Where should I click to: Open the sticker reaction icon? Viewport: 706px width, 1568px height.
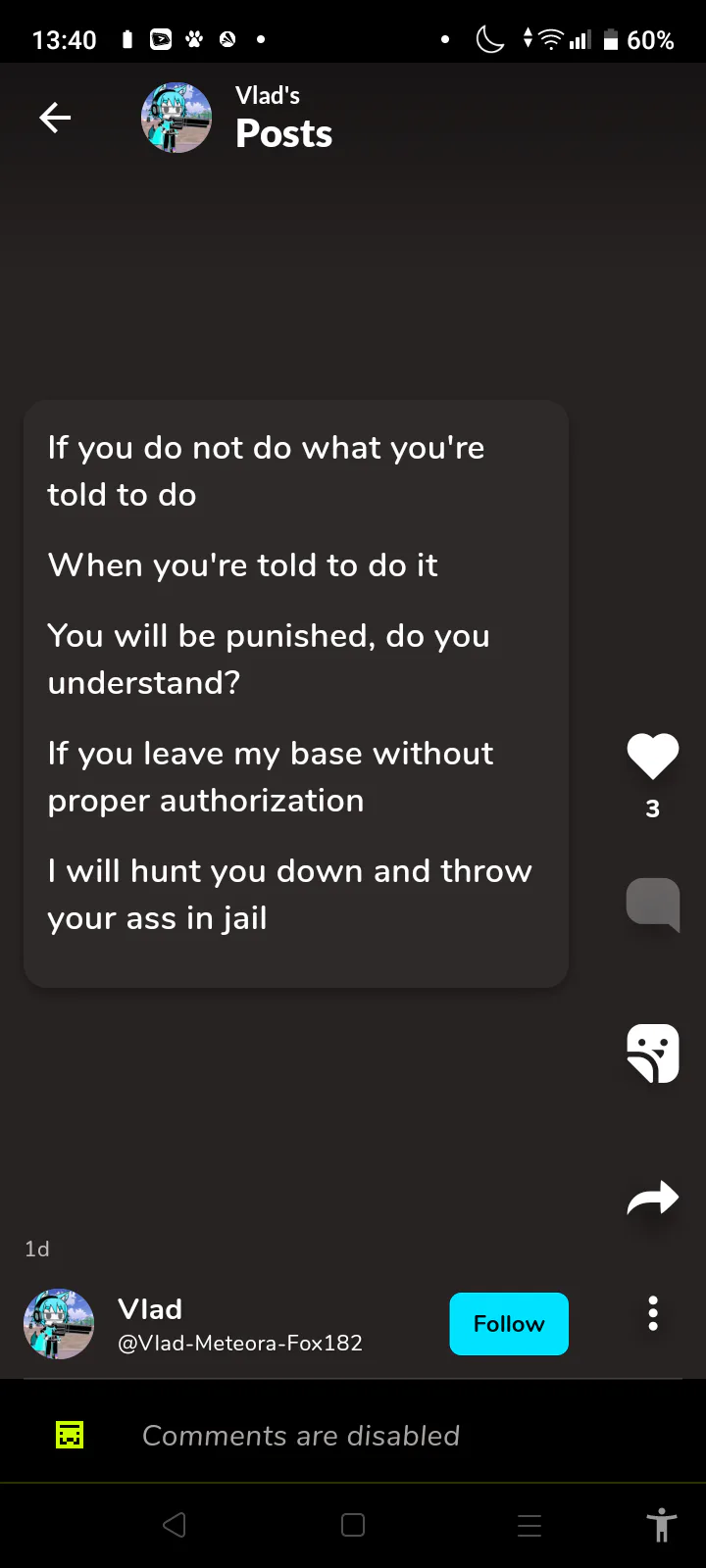[652, 1053]
